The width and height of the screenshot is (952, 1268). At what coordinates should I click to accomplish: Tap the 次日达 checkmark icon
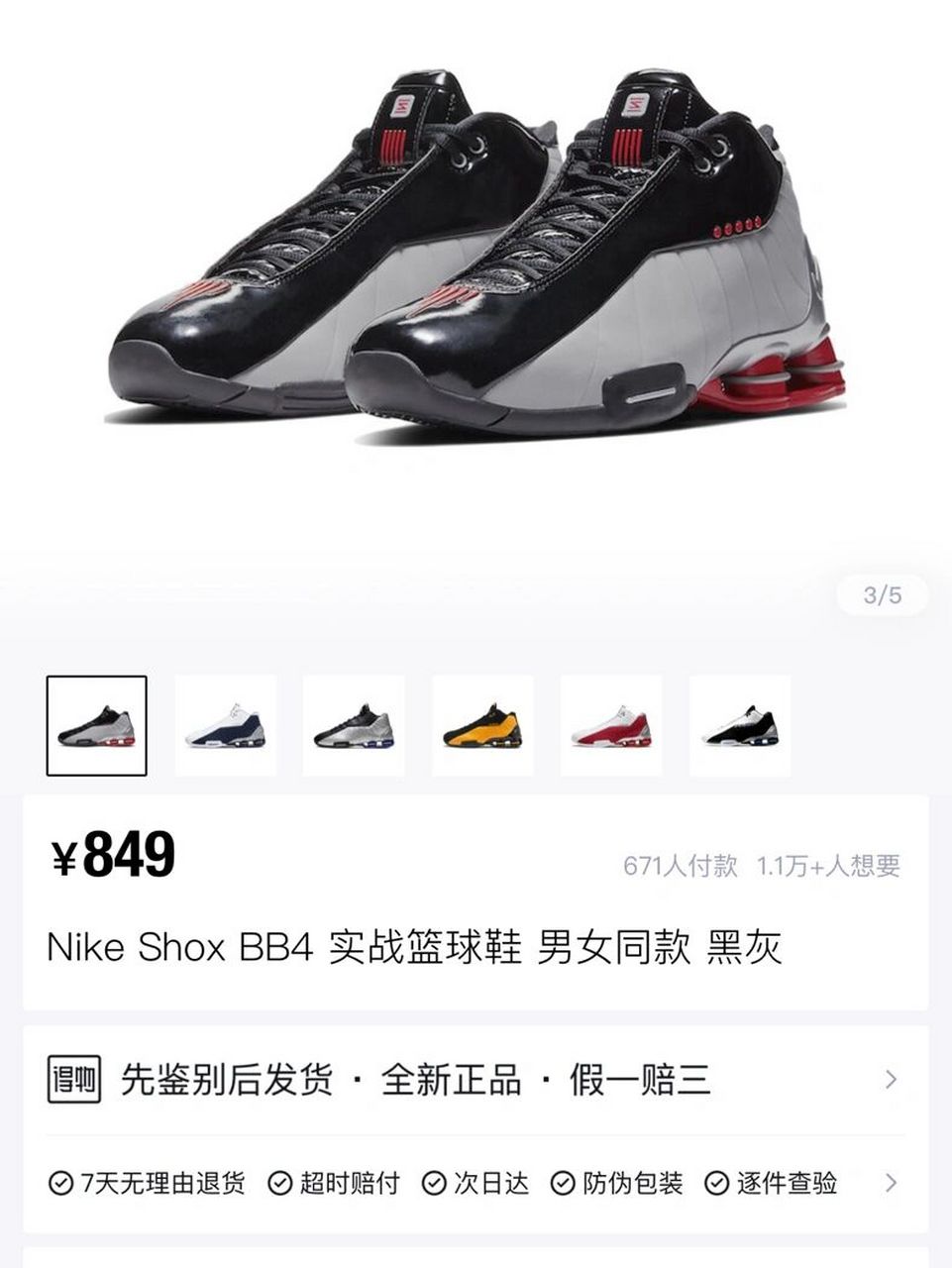click(x=432, y=1181)
